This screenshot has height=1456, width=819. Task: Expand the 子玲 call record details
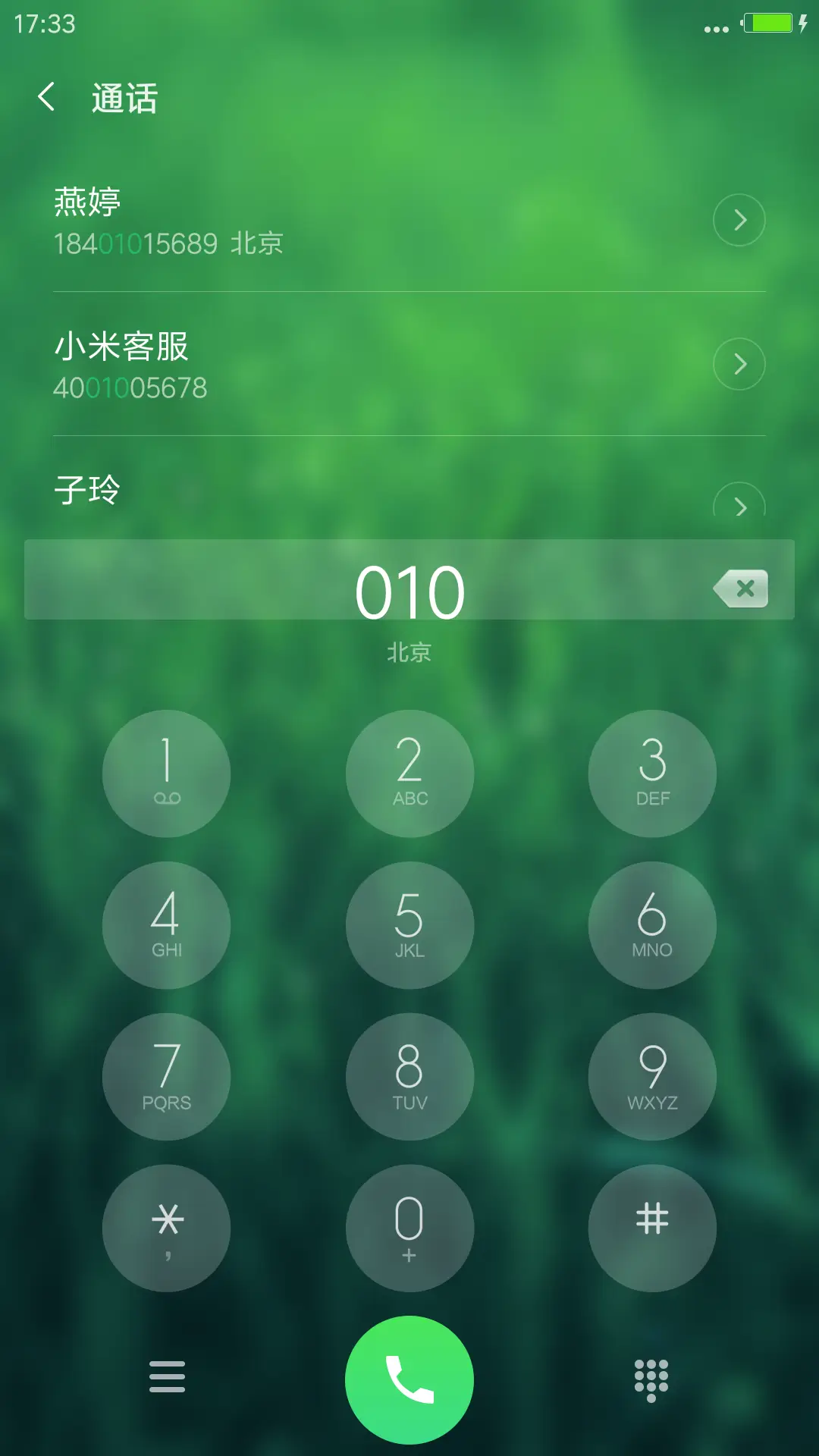pyautogui.click(x=739, y=502)
